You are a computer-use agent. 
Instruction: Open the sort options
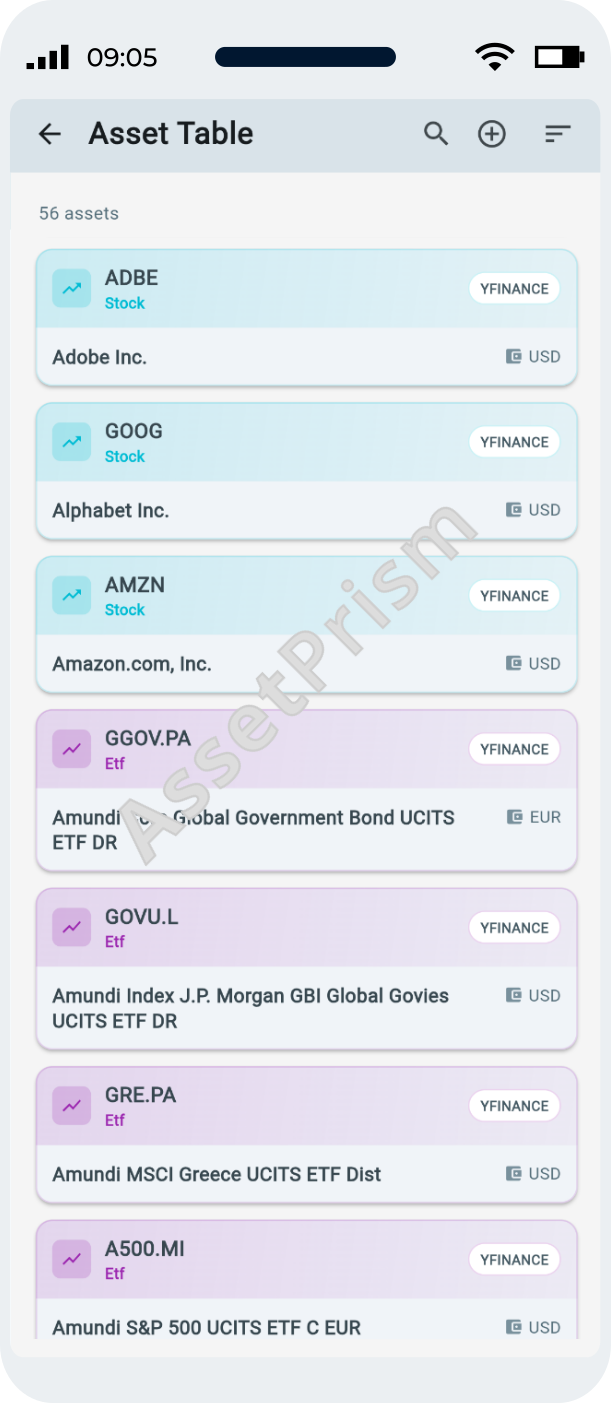[x=557, y=134]
